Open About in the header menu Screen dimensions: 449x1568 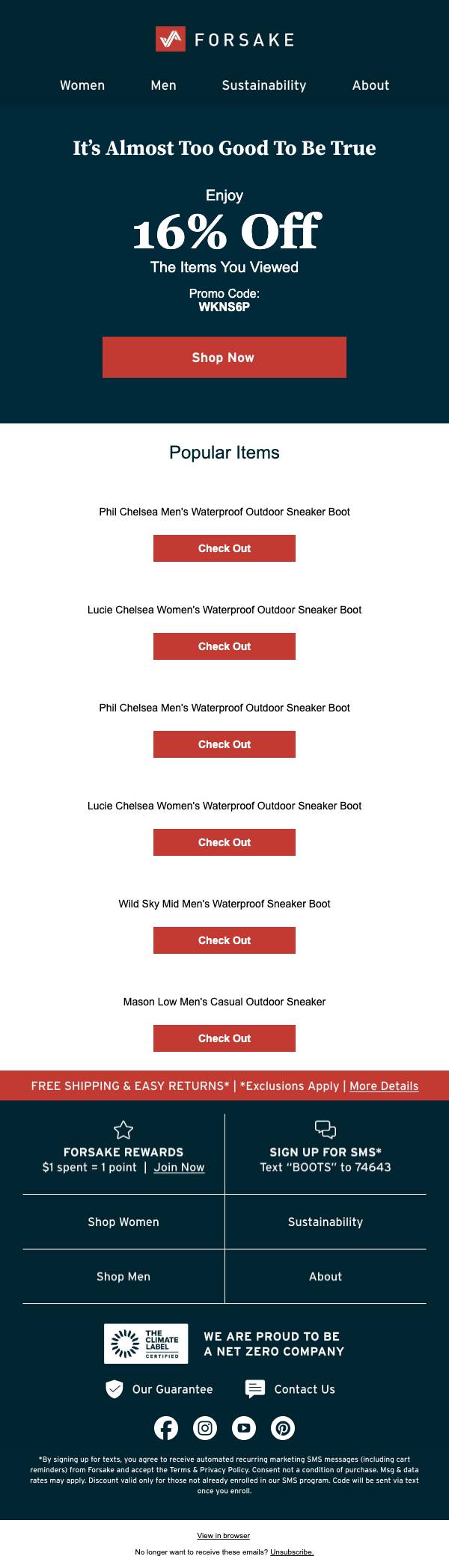click(370, 85)
